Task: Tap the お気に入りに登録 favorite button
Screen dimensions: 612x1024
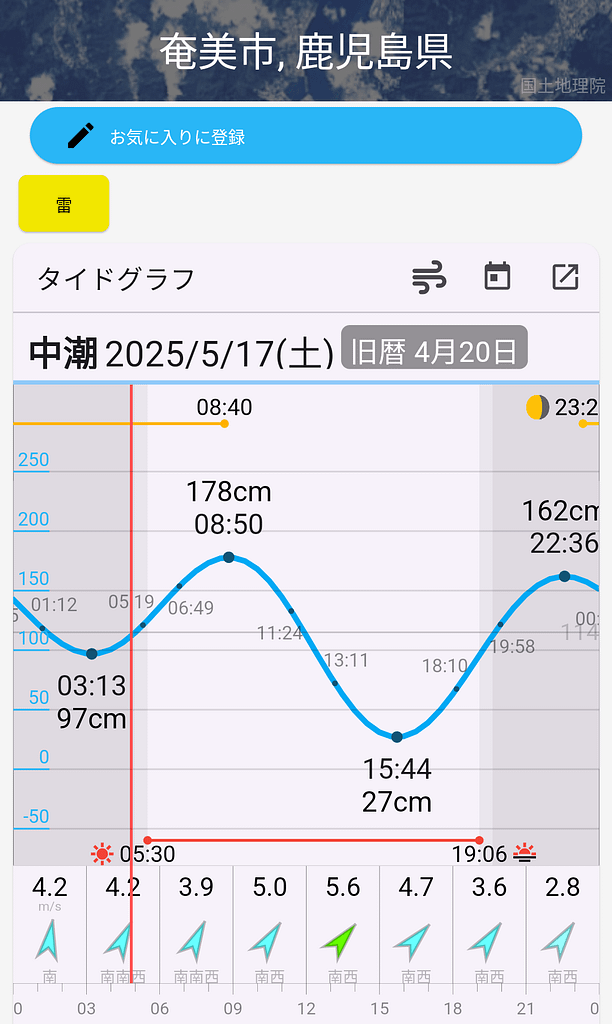Action: (x=305, y=136)
